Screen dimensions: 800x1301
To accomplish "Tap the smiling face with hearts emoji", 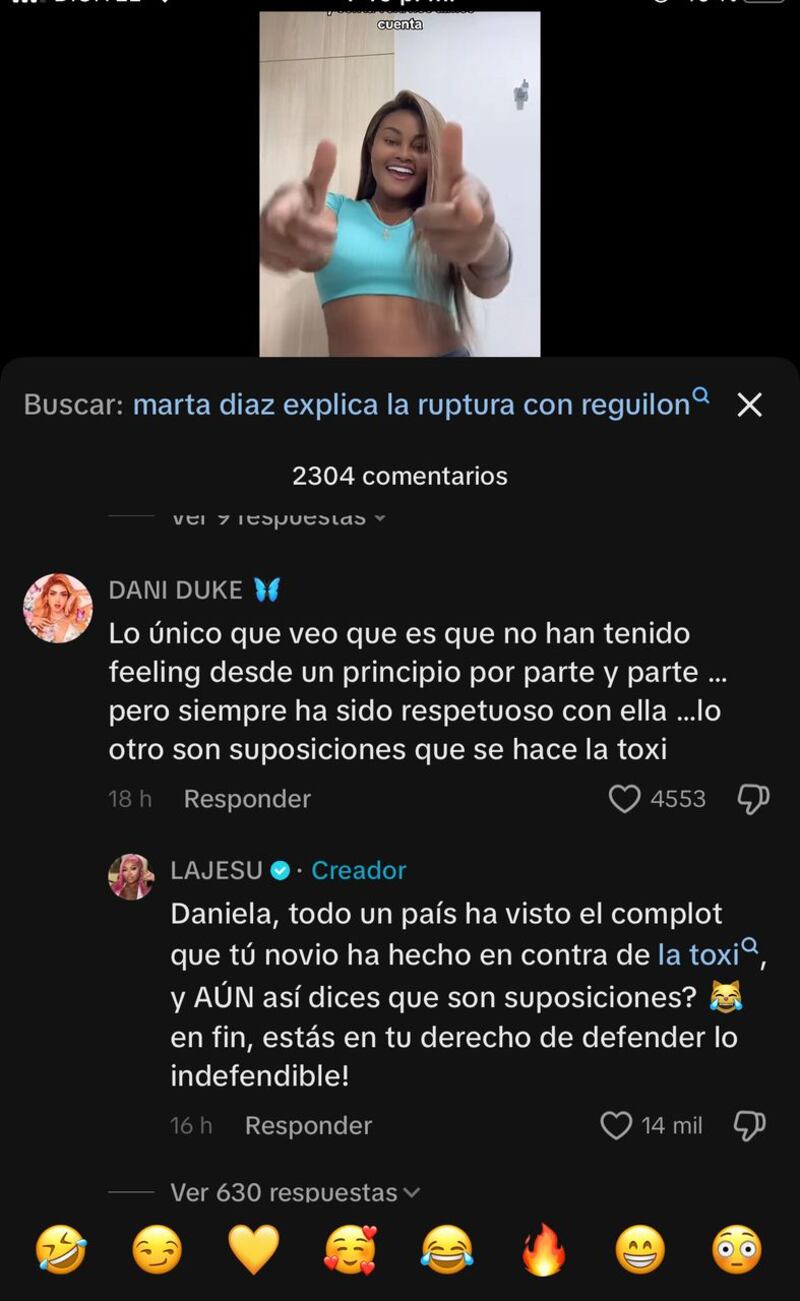I will [351, 1252].
